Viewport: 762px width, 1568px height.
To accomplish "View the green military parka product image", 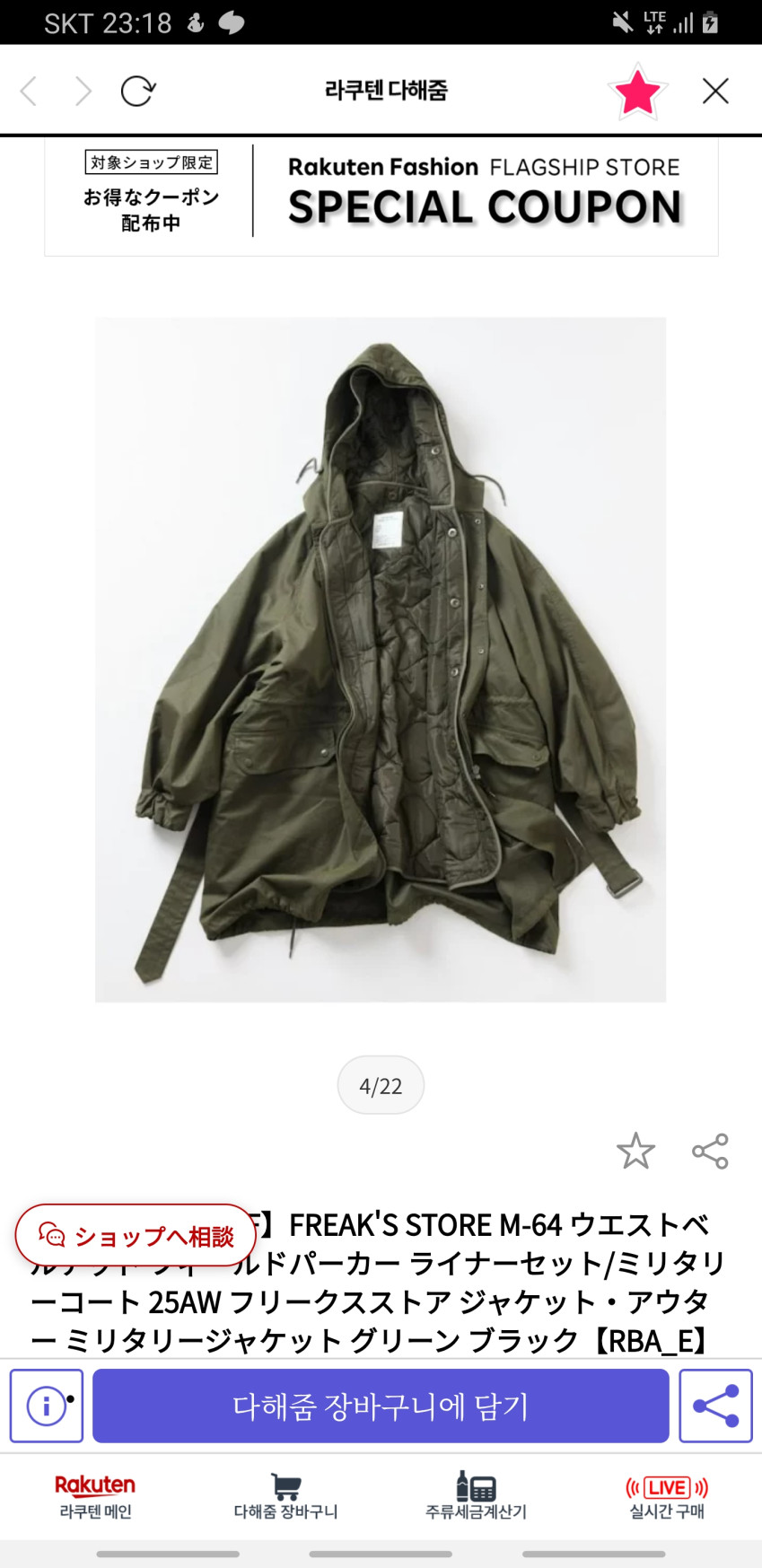I will (381, 660).
